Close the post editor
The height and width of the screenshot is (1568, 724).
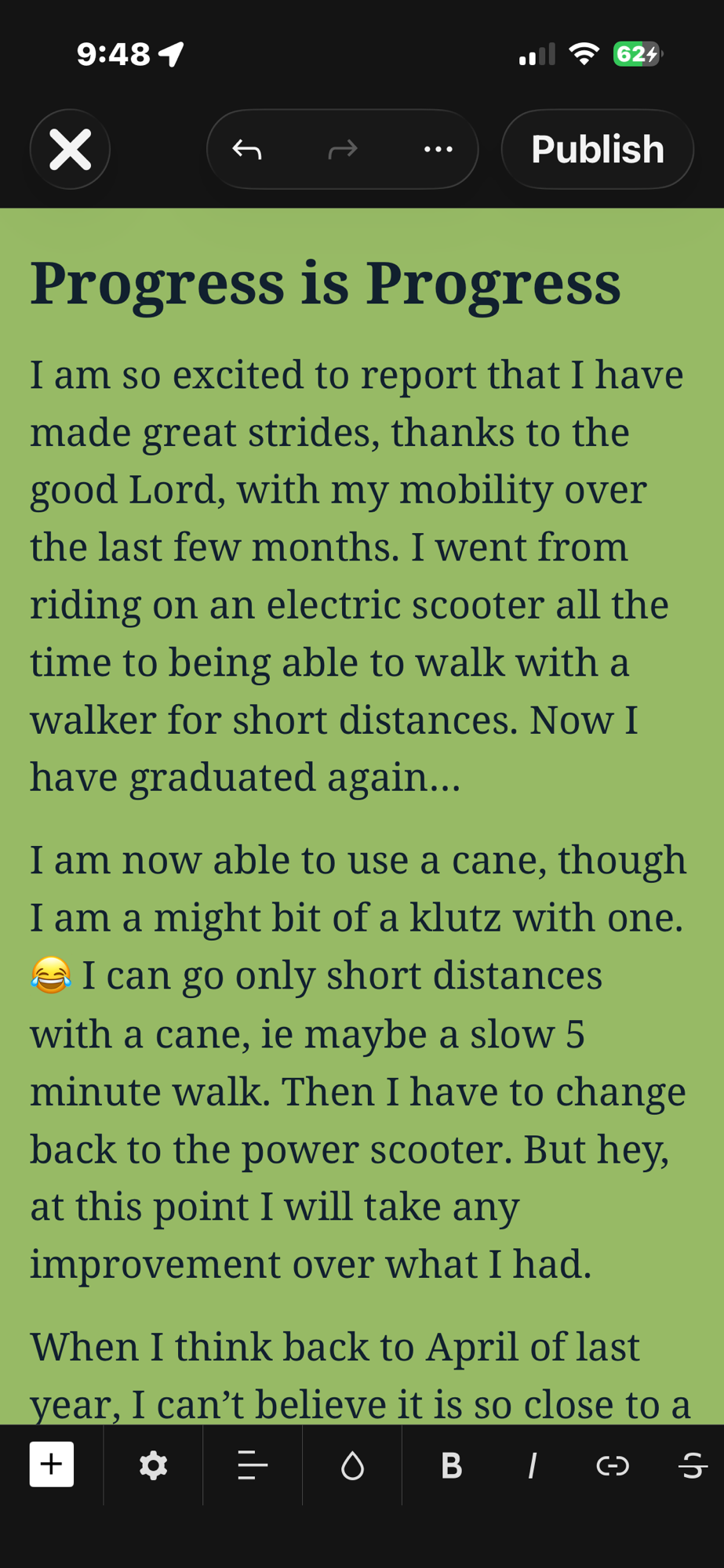[70, 149]
